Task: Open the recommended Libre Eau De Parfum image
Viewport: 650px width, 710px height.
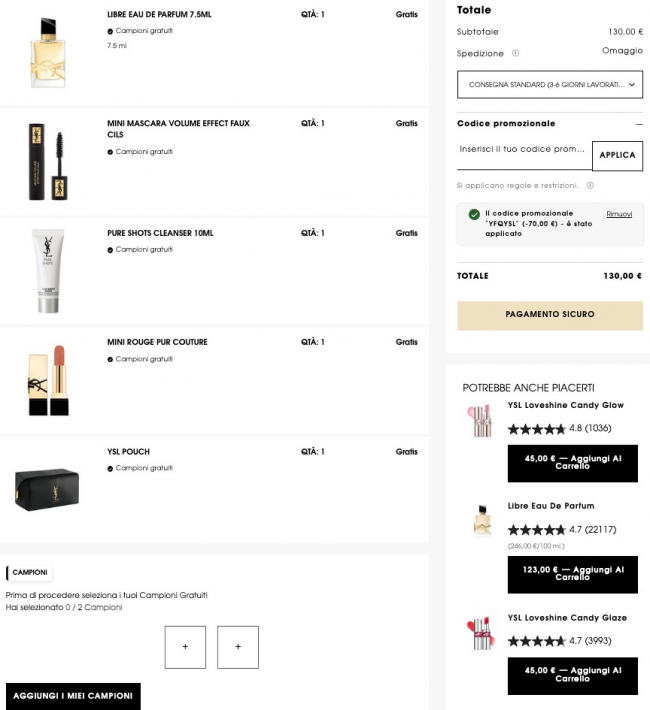Action: [479, 522]
